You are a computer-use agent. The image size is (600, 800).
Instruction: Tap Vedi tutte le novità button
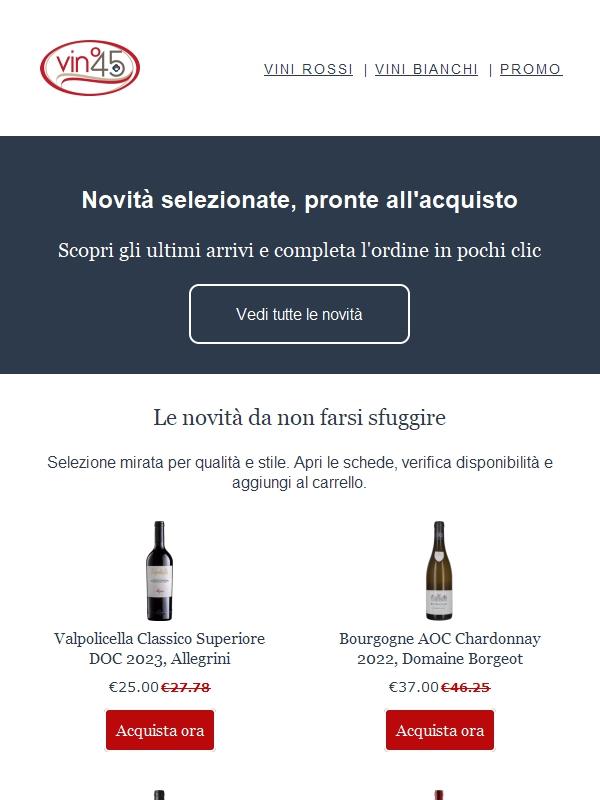(299, 314)
